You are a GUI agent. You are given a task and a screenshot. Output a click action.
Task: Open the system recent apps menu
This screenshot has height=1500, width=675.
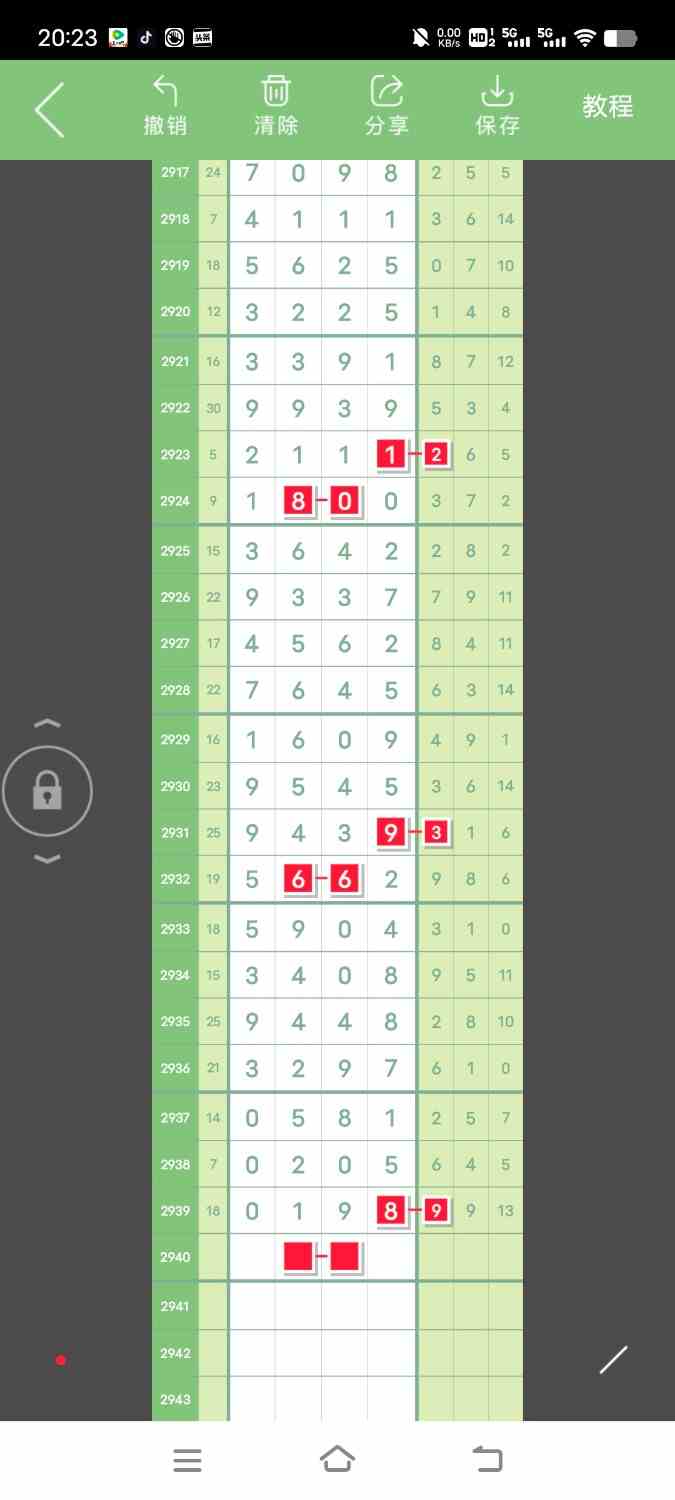(187, 1460)
